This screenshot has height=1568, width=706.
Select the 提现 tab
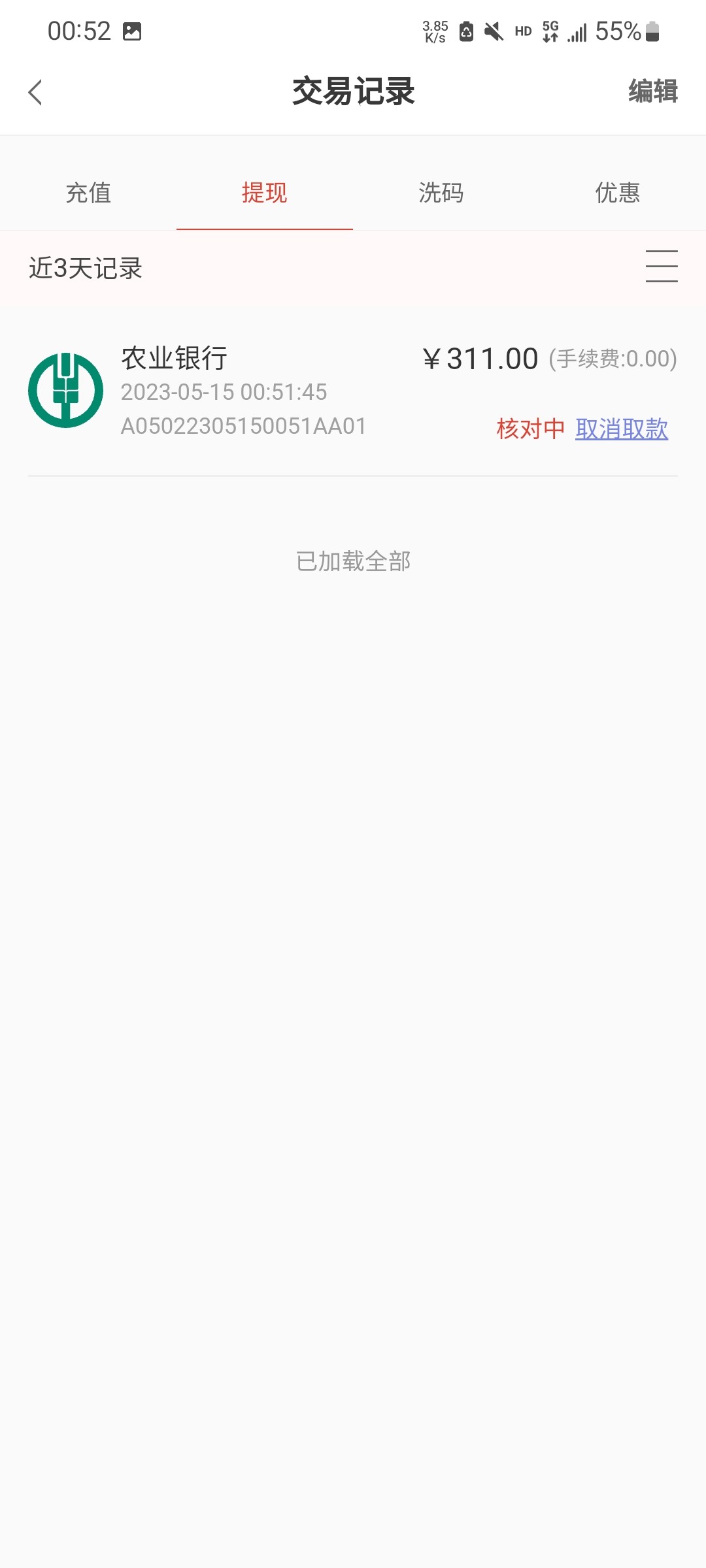(264, 193)
